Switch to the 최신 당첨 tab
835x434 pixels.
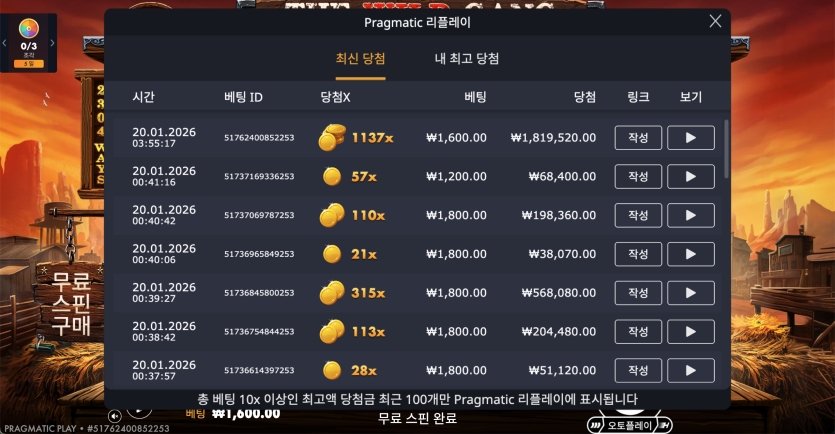click(x=360, y=59)
